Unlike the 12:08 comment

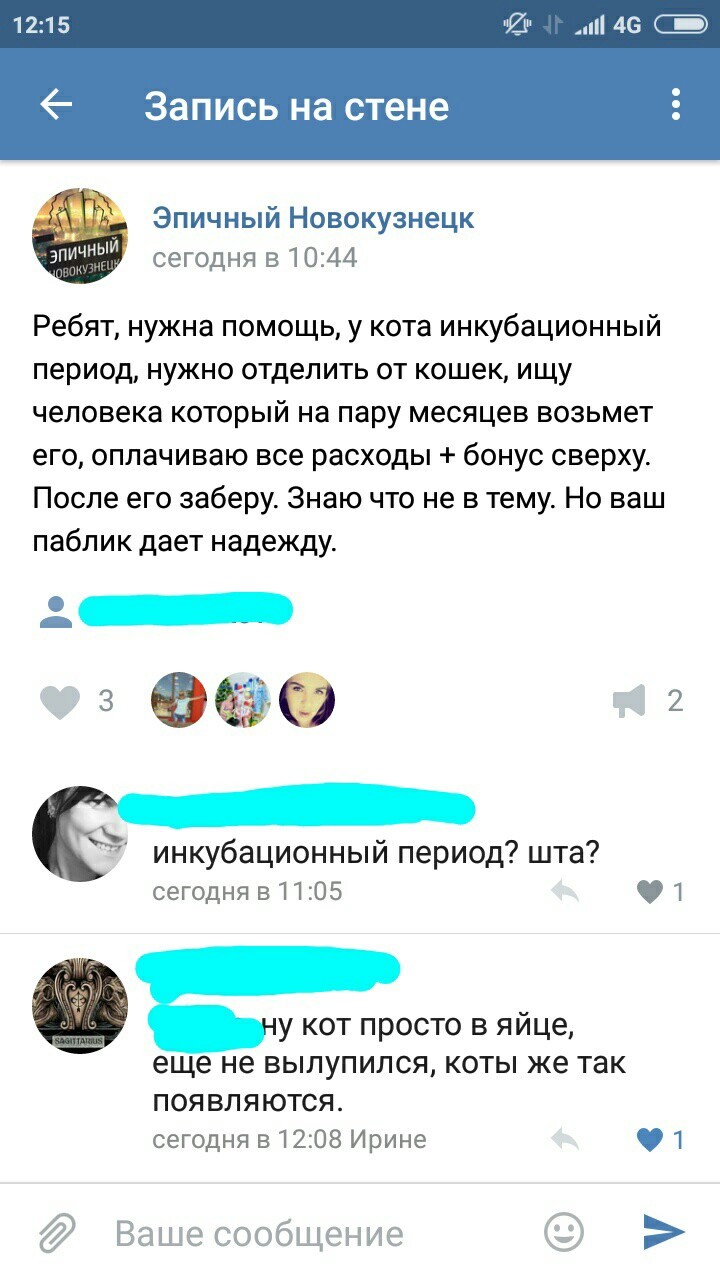coord(651,1139)
